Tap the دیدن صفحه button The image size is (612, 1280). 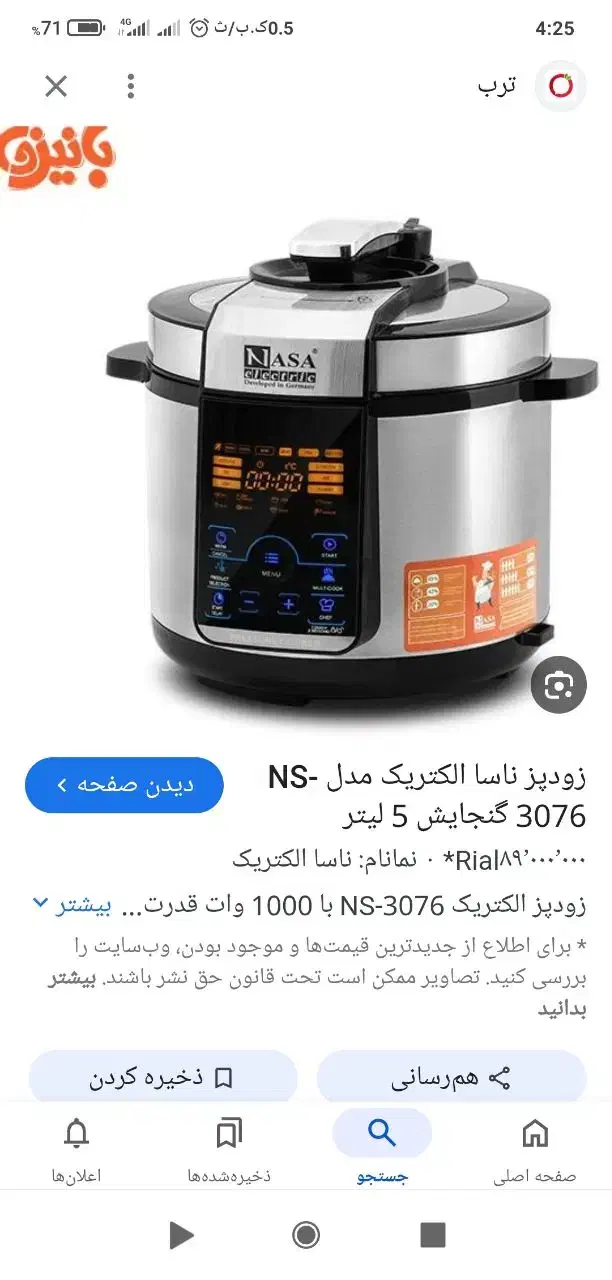[x=124, y=785]
